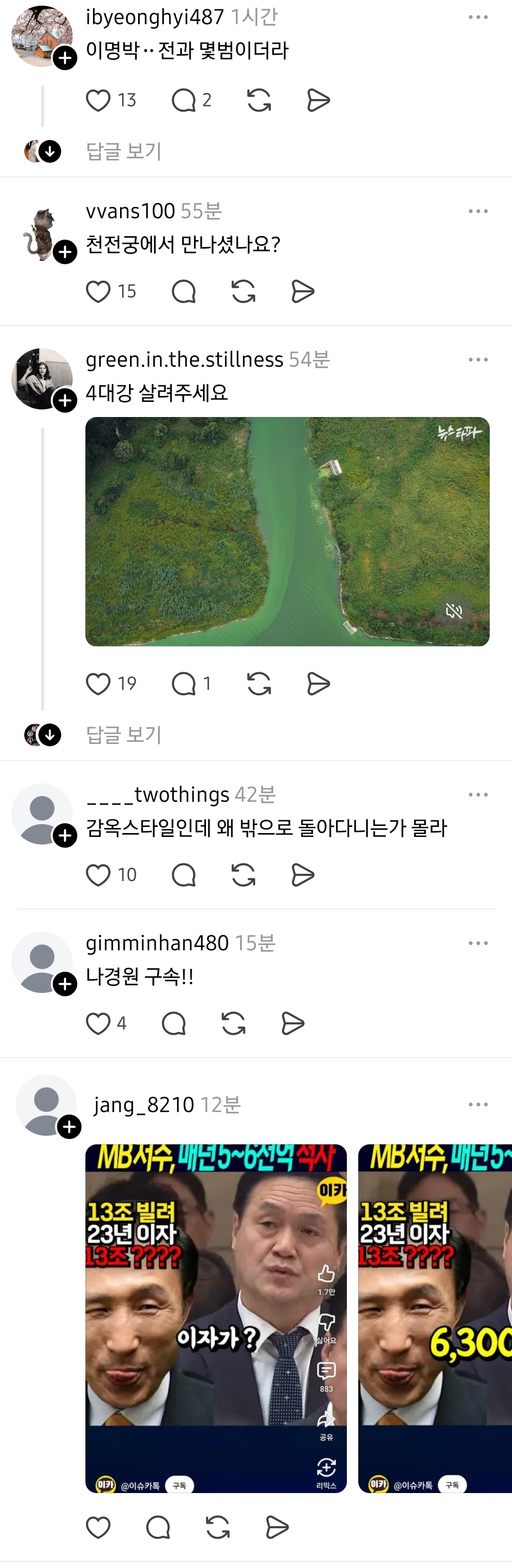512x1568 pixels.
Task: Open overflow menu on ibyeonghyi487's comment
Action: [478, 17]
